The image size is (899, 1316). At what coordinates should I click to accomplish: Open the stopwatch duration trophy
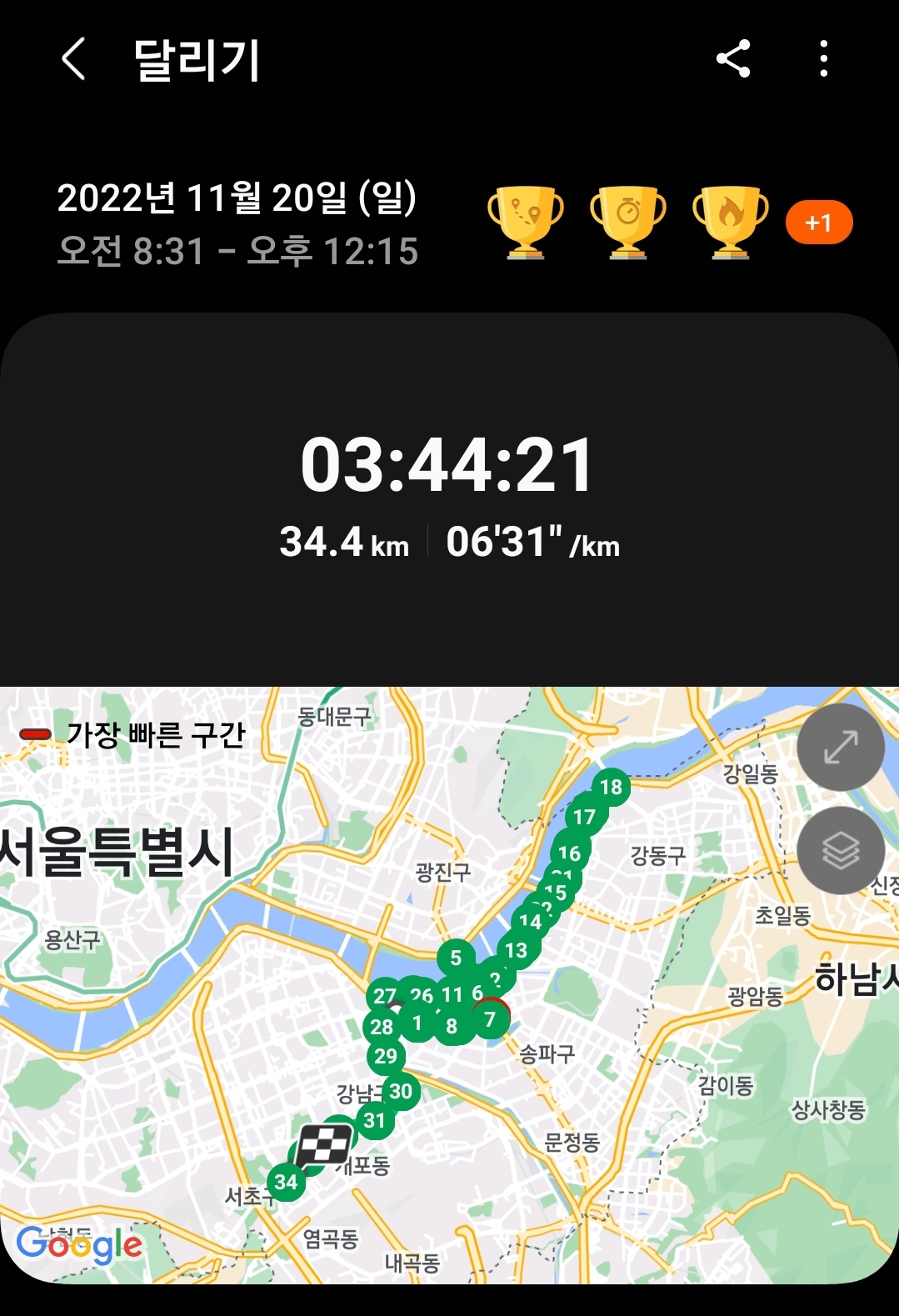pos(628,222)
